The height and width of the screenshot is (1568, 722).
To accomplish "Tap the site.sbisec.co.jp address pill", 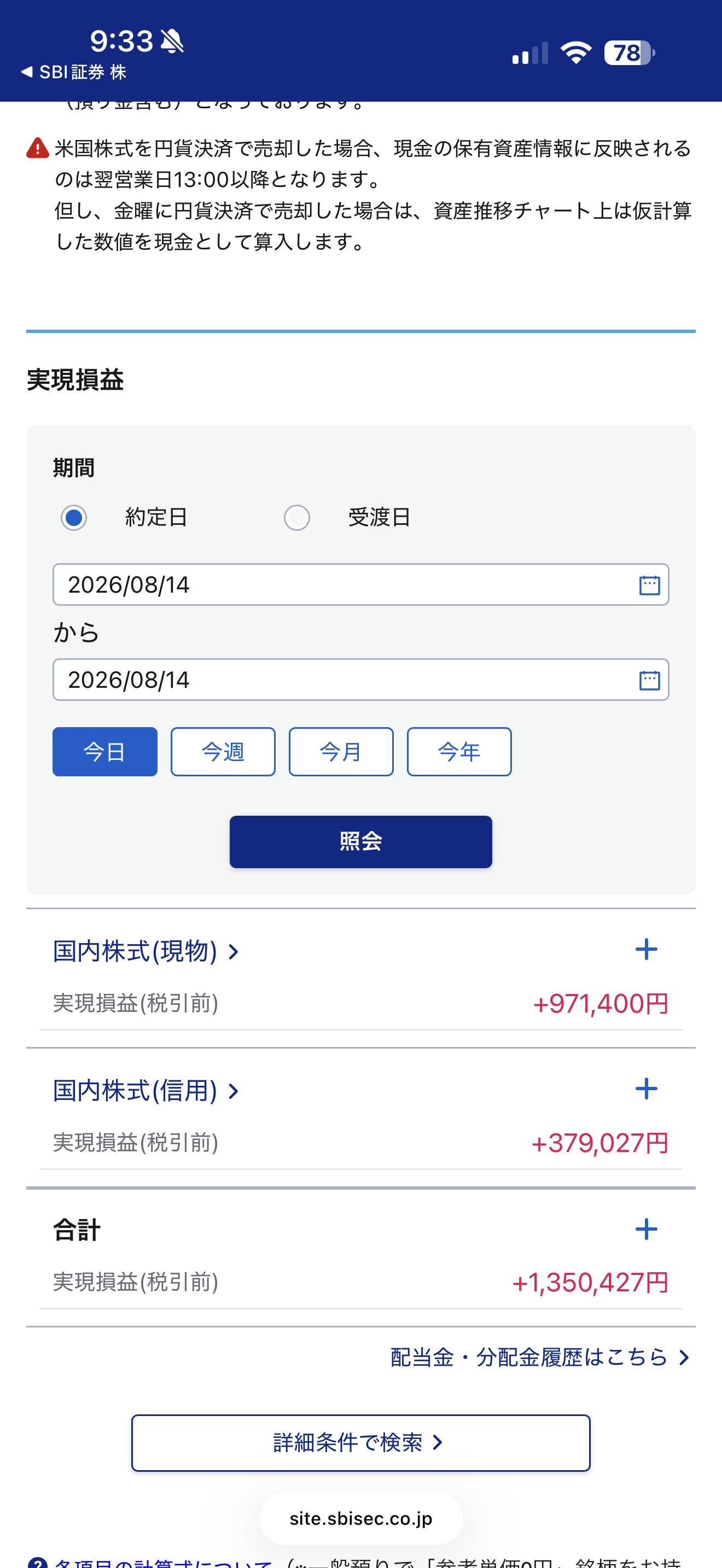I will (x=360, y=1518).
